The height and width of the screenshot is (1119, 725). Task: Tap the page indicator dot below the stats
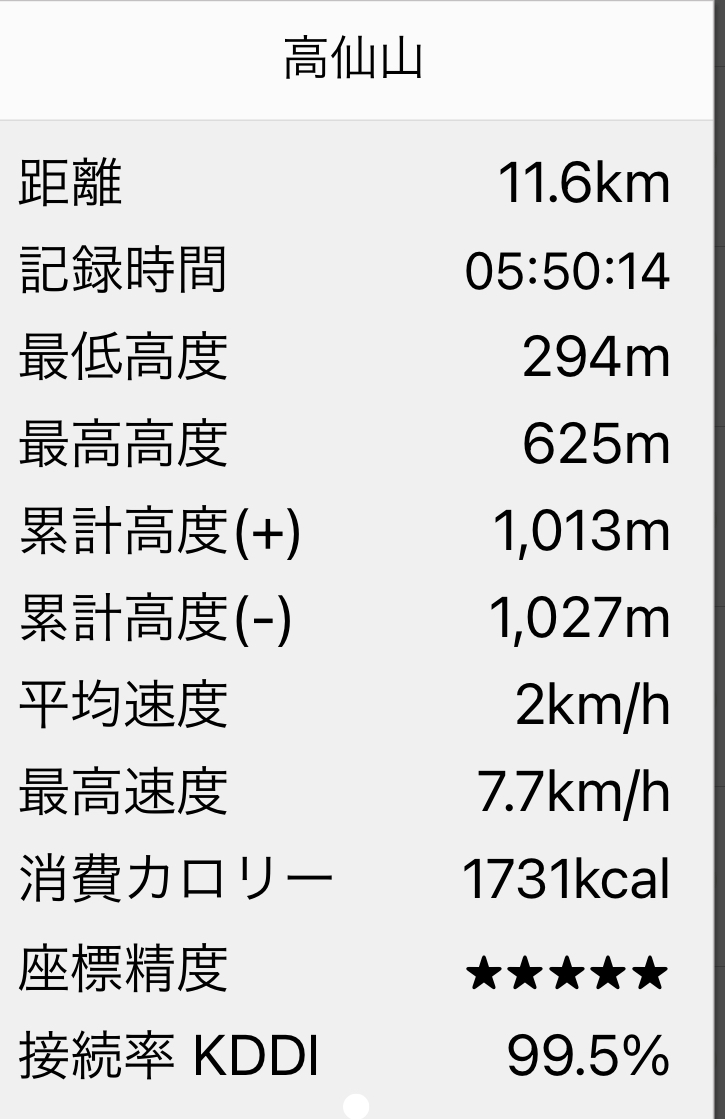tap(355, 1107)
